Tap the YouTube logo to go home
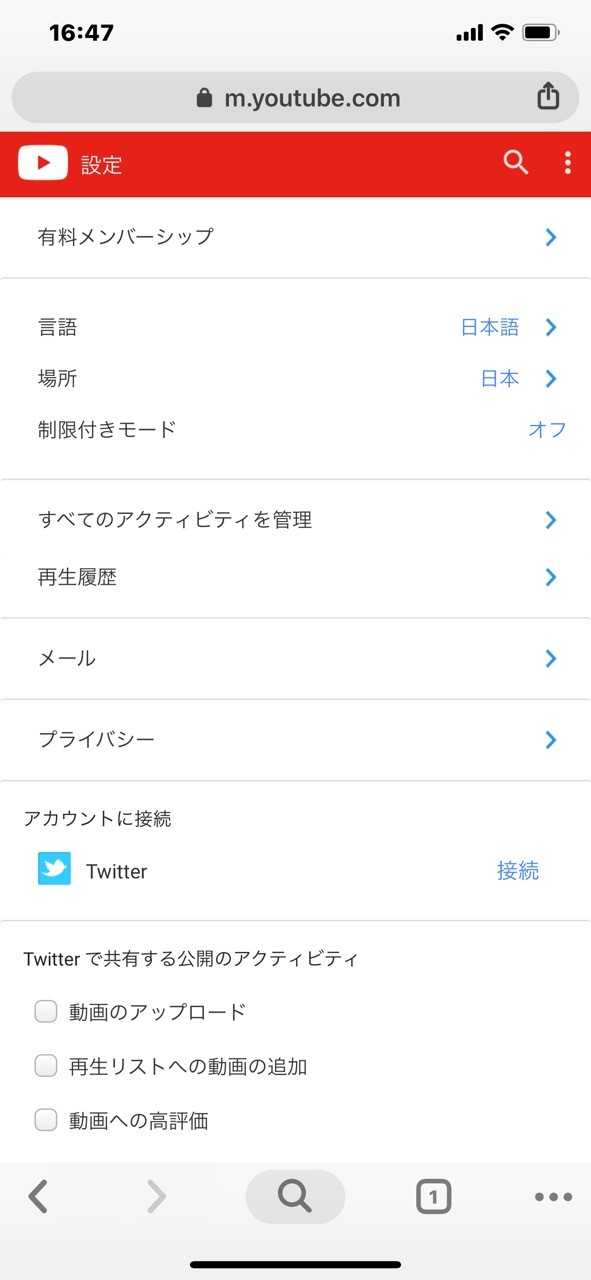 click(43, 163)
